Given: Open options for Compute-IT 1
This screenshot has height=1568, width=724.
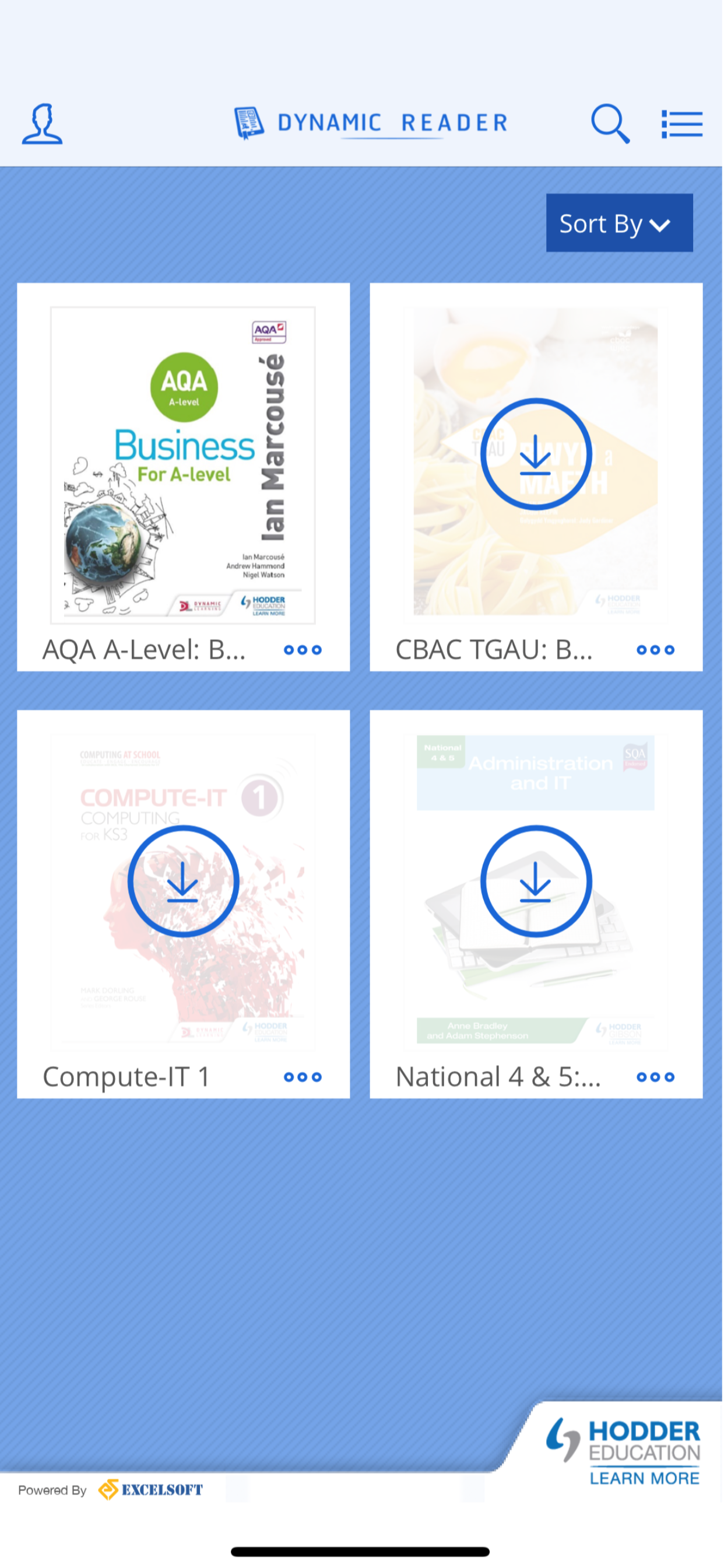Looking at the screenshot, I should pos(302,1077).
